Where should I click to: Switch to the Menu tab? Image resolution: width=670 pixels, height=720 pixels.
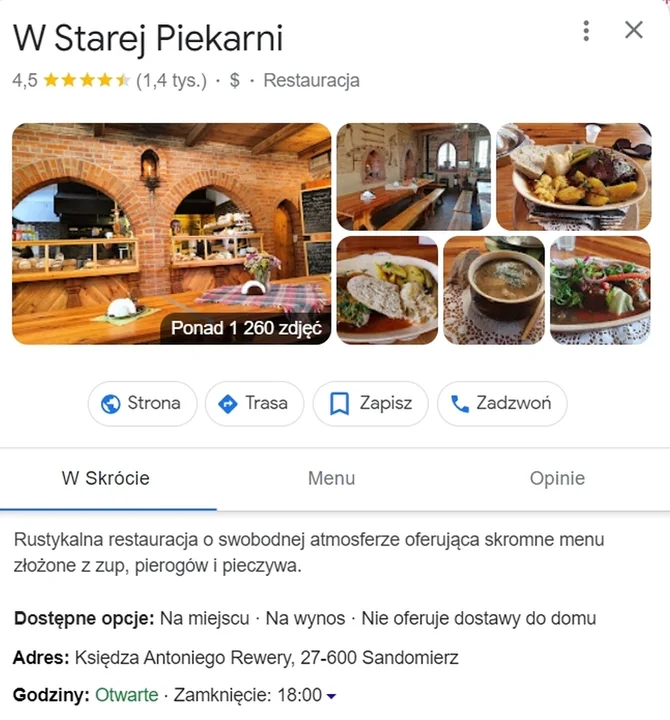click(331, 478)
